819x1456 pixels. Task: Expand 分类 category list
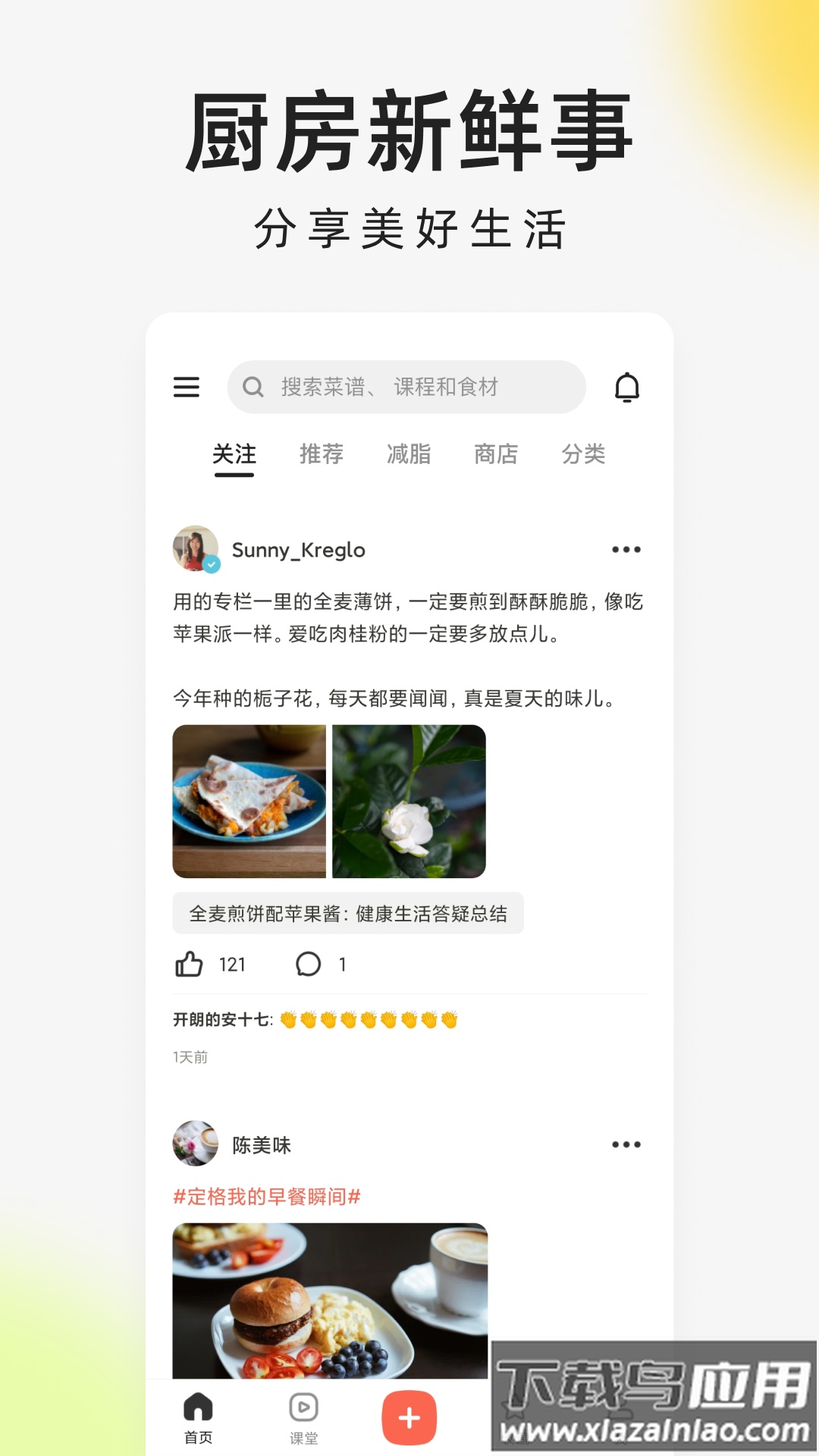click(585, 455)
